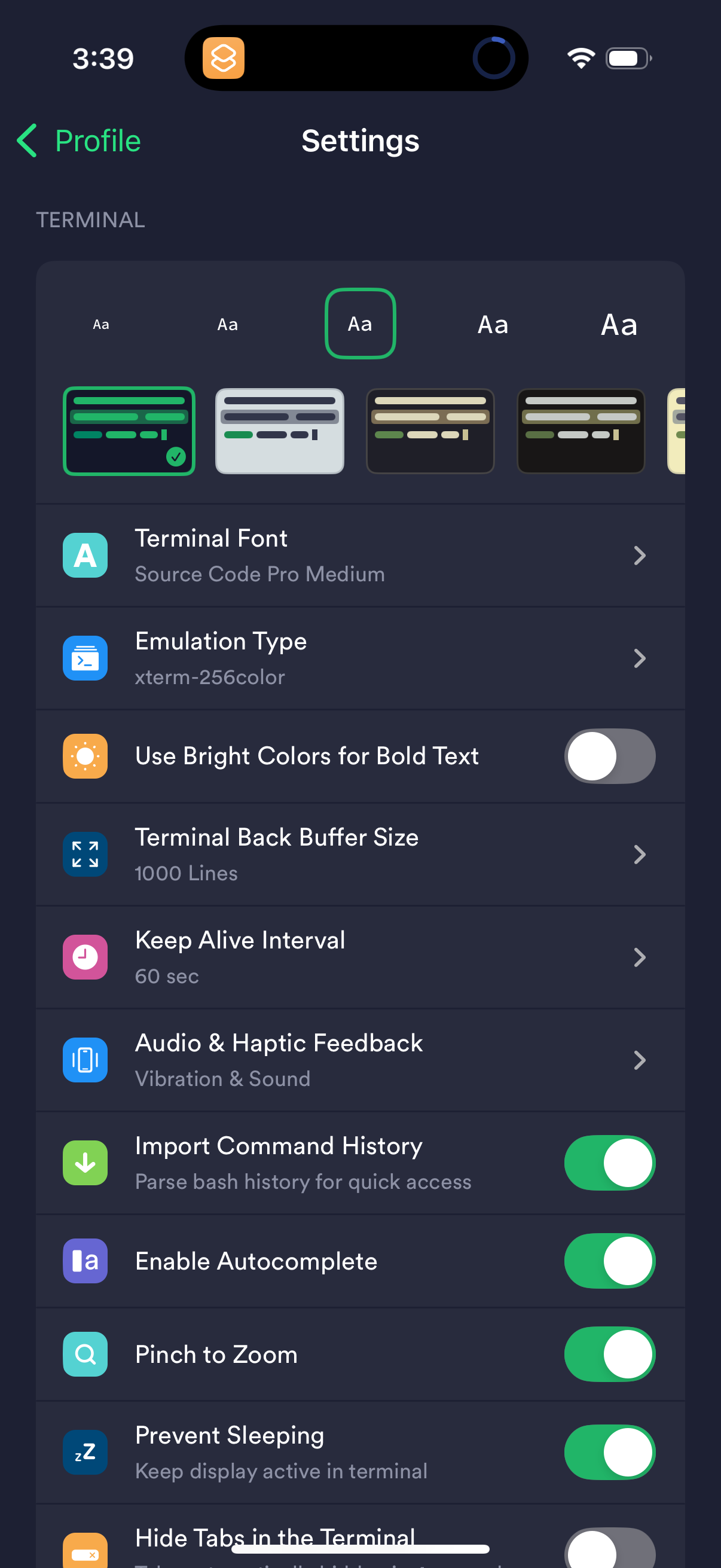The height and width of the screenshot is (1568, 721).
Task: Open the Keep Alive Interval options
Action: (360, 957)
